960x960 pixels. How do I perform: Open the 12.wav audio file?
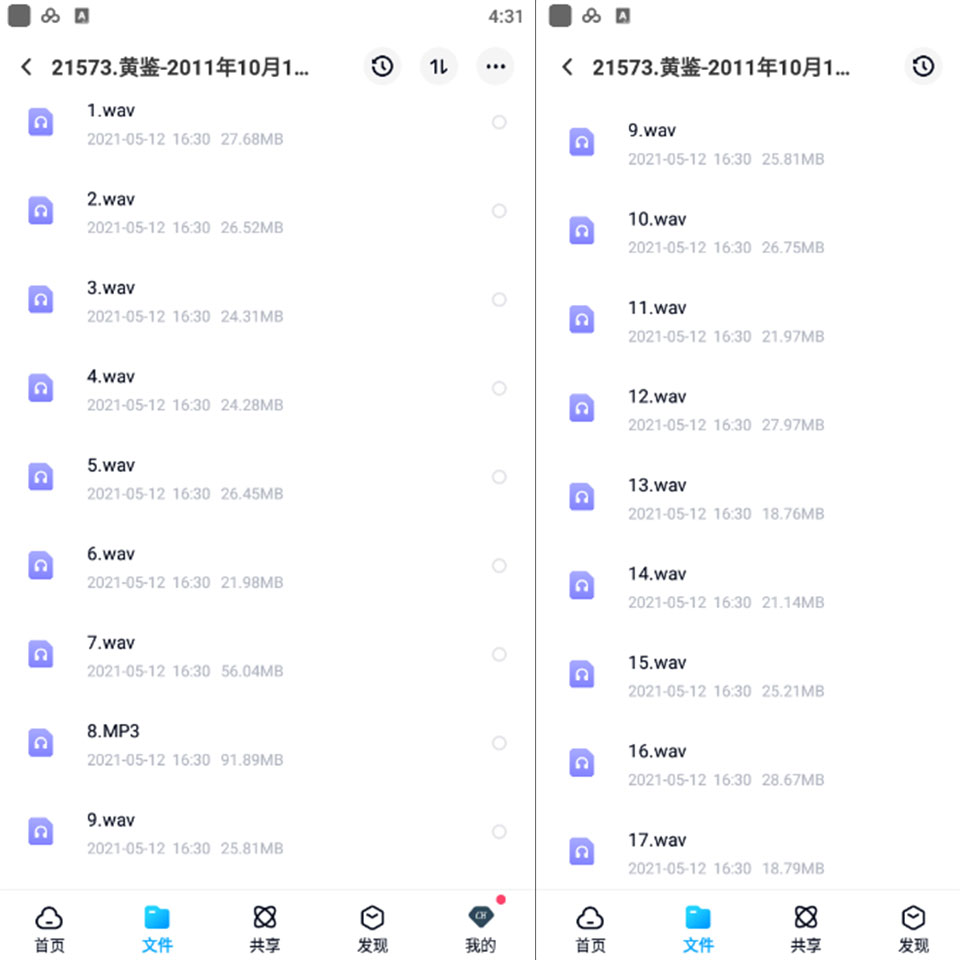pyautogui.click(x=725, y=409)
